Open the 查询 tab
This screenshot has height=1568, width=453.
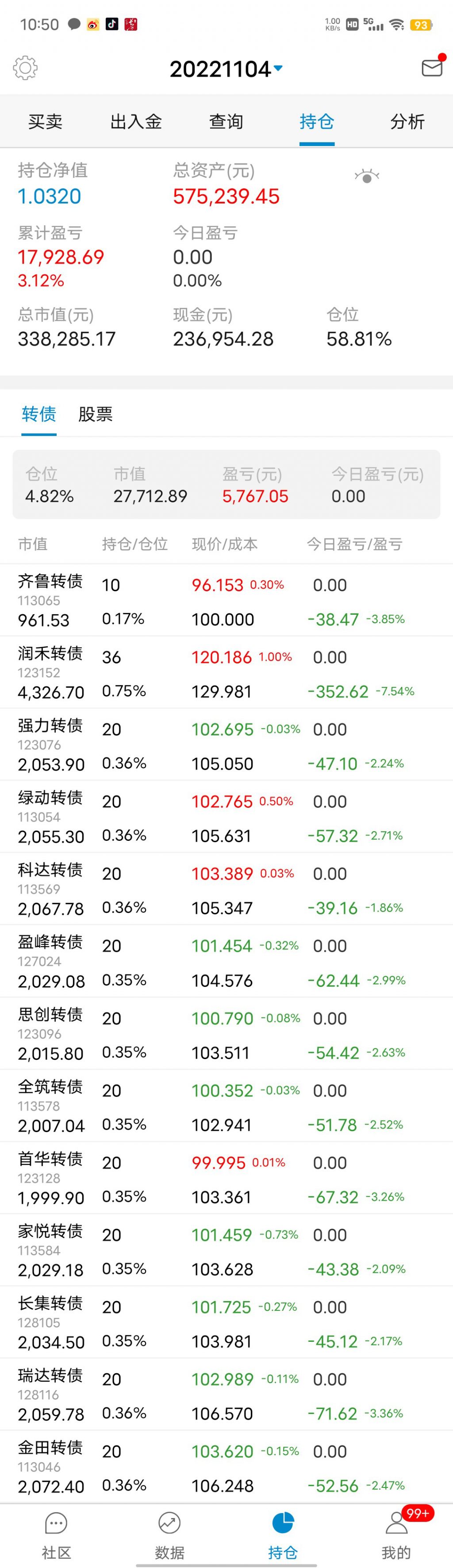pos(226,122)
